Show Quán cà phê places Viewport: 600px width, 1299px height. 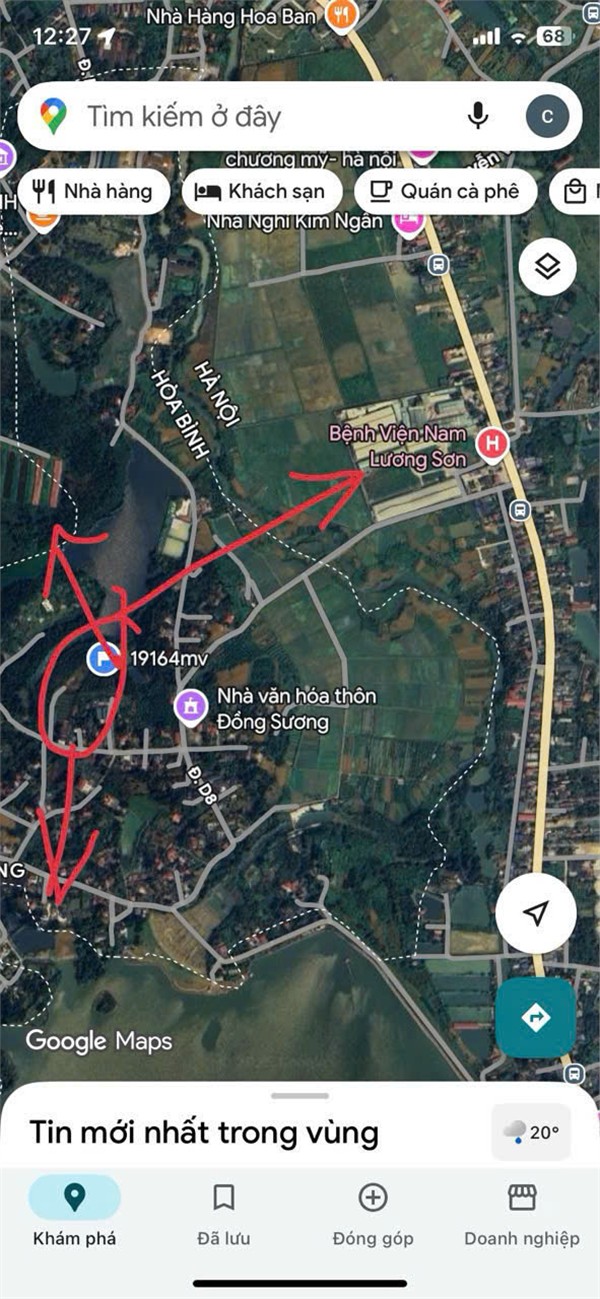446,191
